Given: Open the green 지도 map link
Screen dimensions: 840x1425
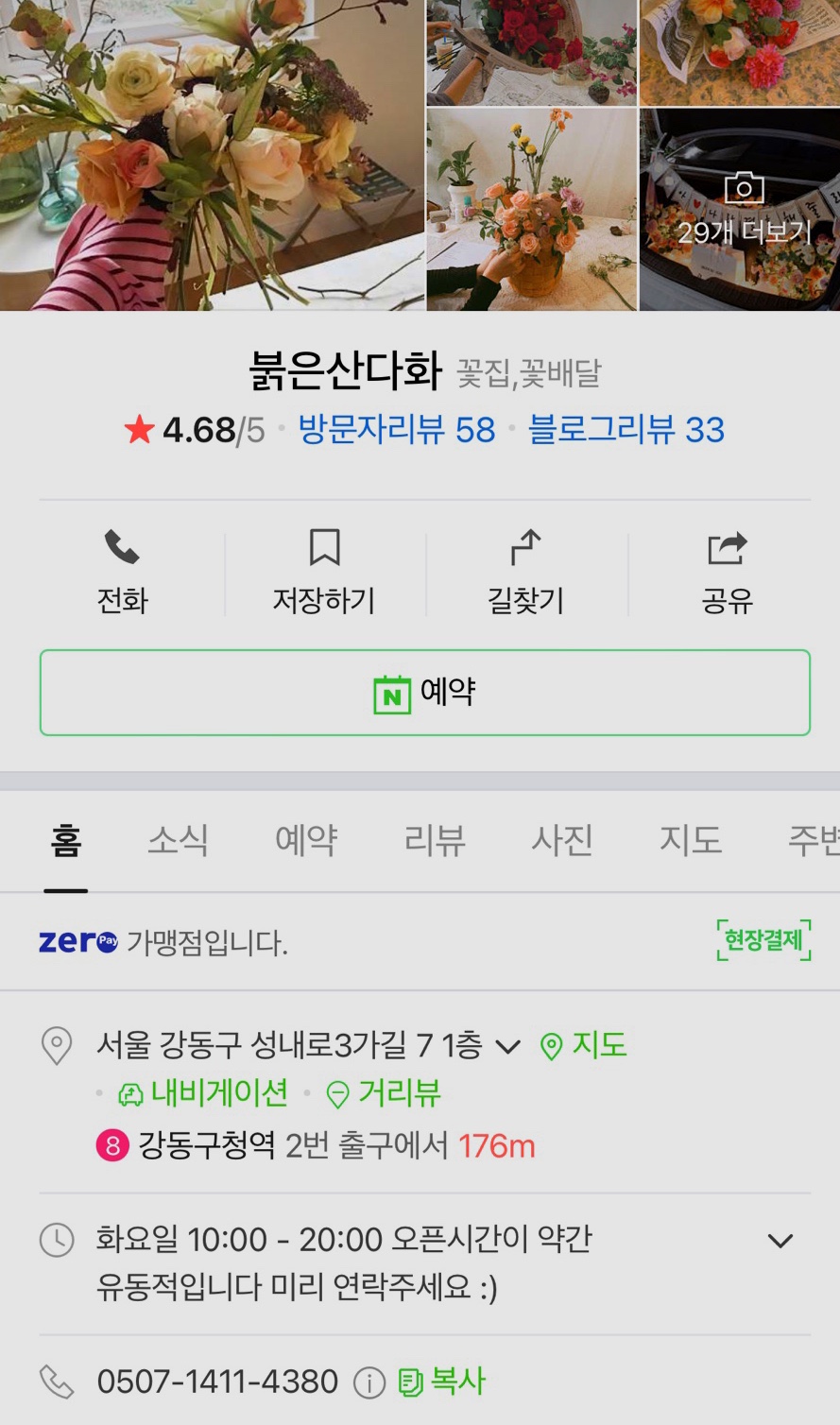Looking at the screenshot, I should pyautogui.click(x=583, y=1045).
